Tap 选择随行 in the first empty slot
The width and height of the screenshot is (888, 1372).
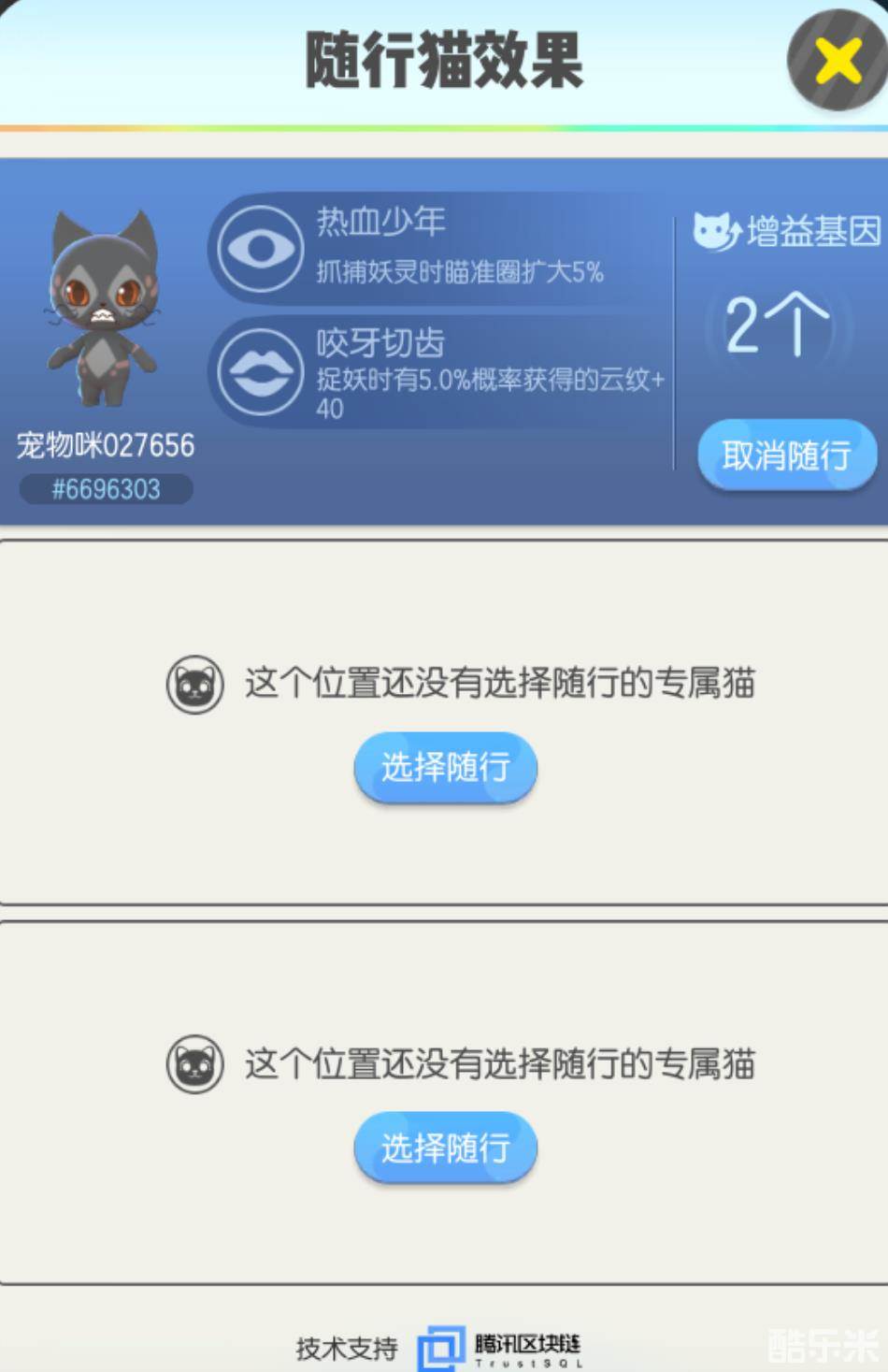[445, 768]
